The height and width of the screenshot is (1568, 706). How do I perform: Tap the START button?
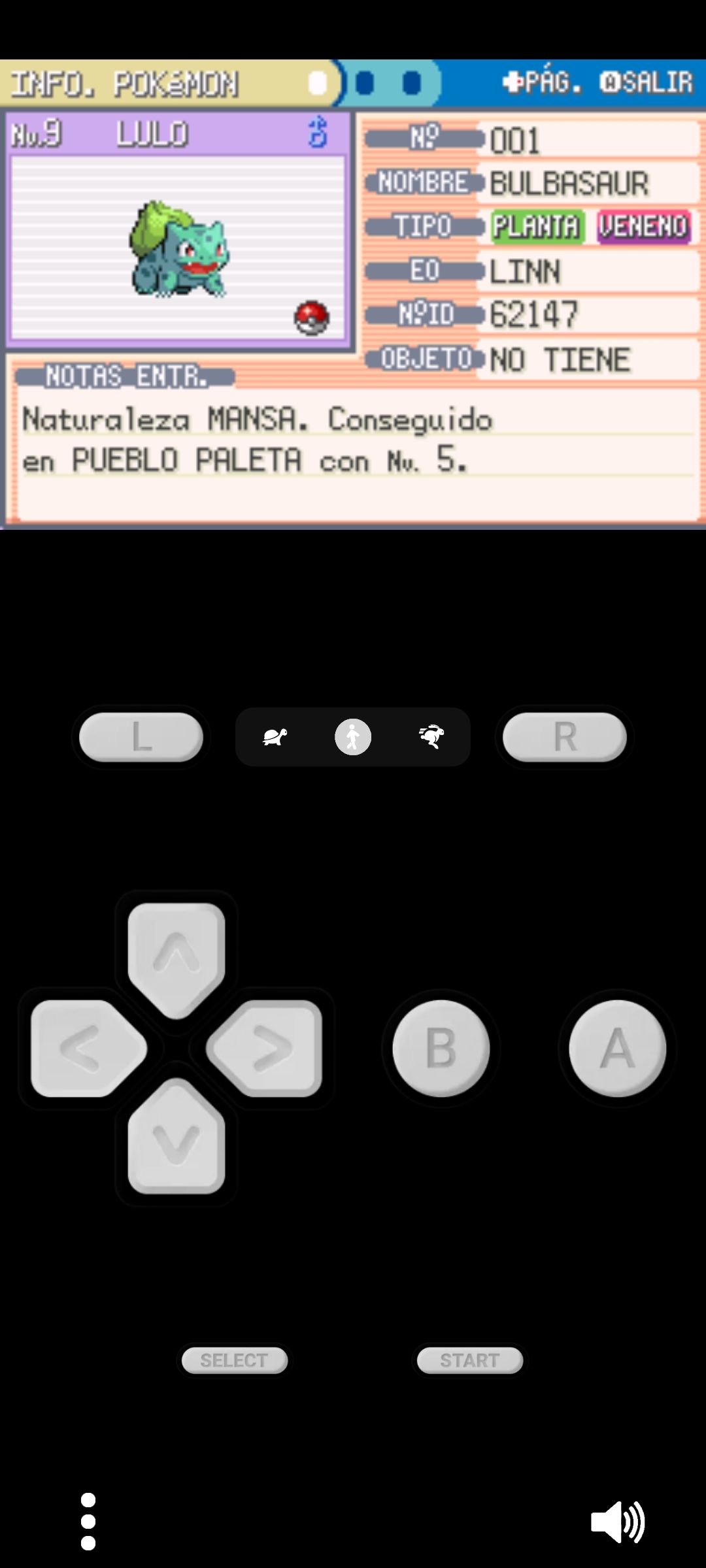point(469,1360)
